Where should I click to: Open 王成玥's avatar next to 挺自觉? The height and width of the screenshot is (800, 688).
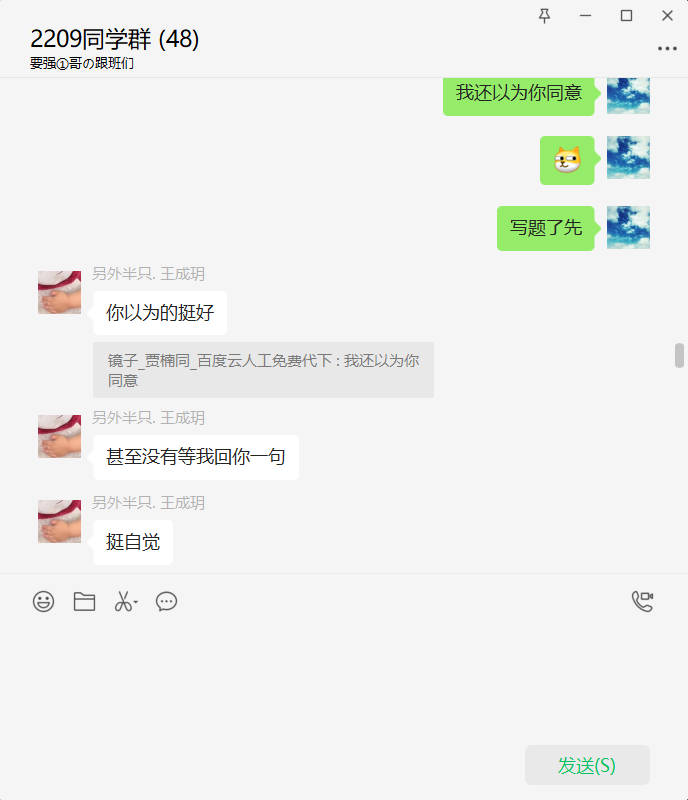(x=59, y=521)
